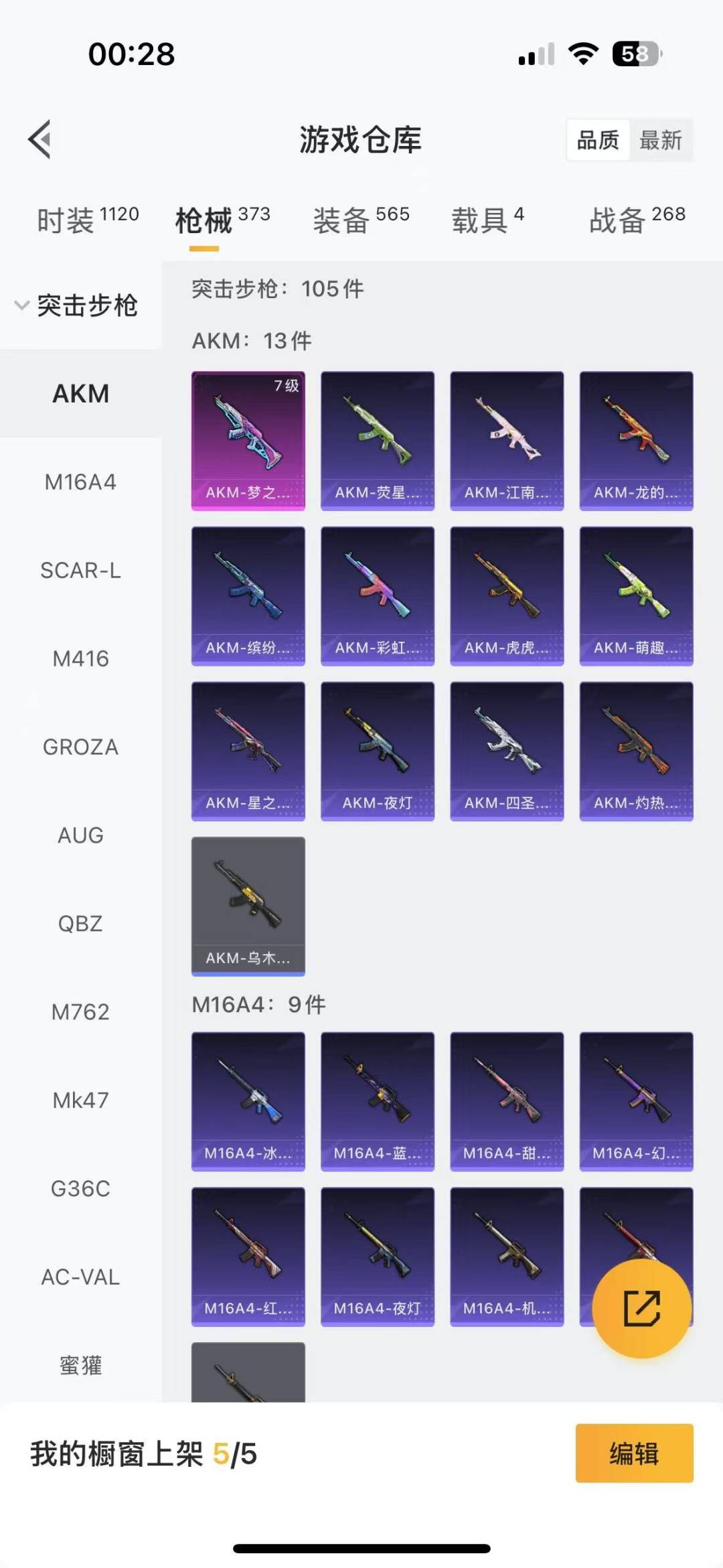Image resolution: width=723 pixels, height=1568 pixels.
Task: Open the M16A4-夜灯 skin tile
Action: (x=378, y=1257)
